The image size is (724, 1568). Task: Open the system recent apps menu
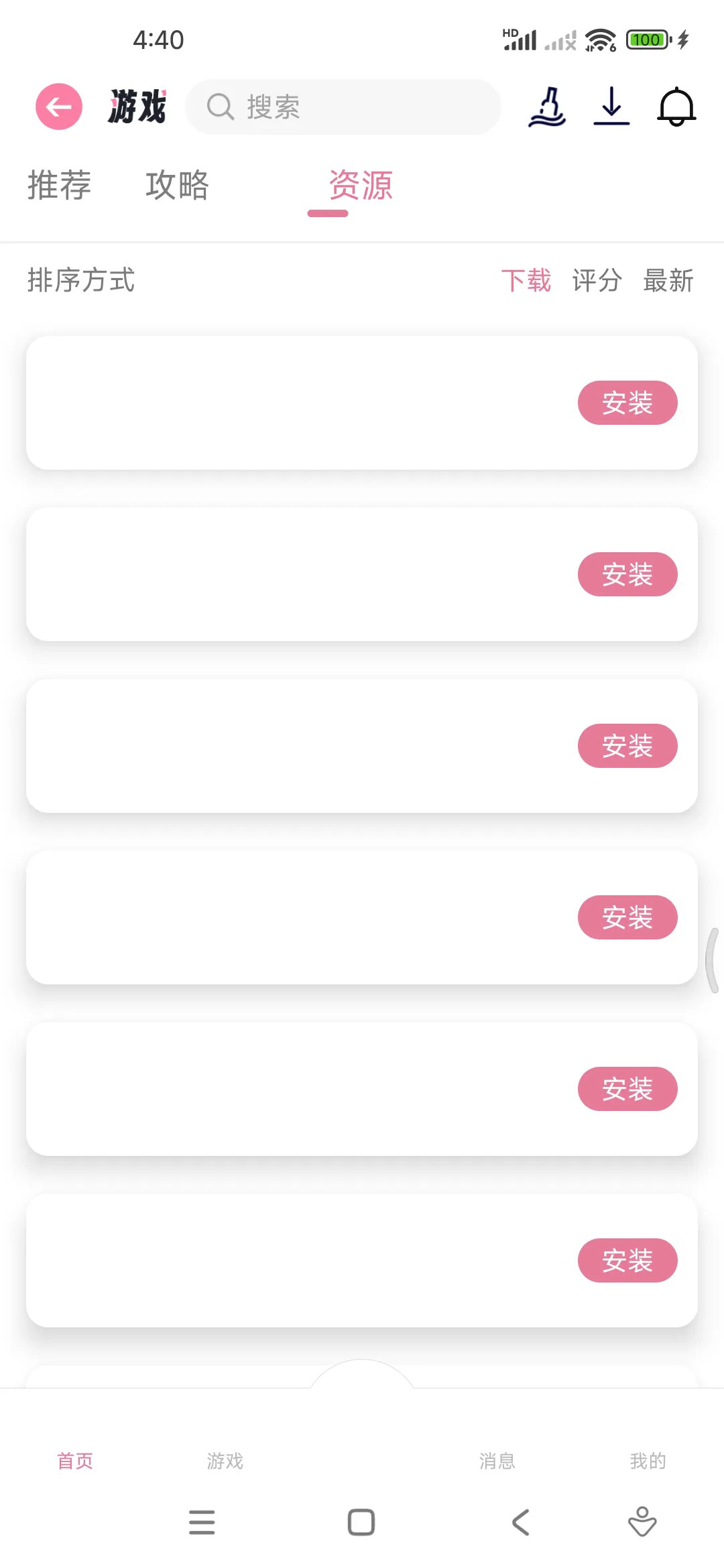202,1522
